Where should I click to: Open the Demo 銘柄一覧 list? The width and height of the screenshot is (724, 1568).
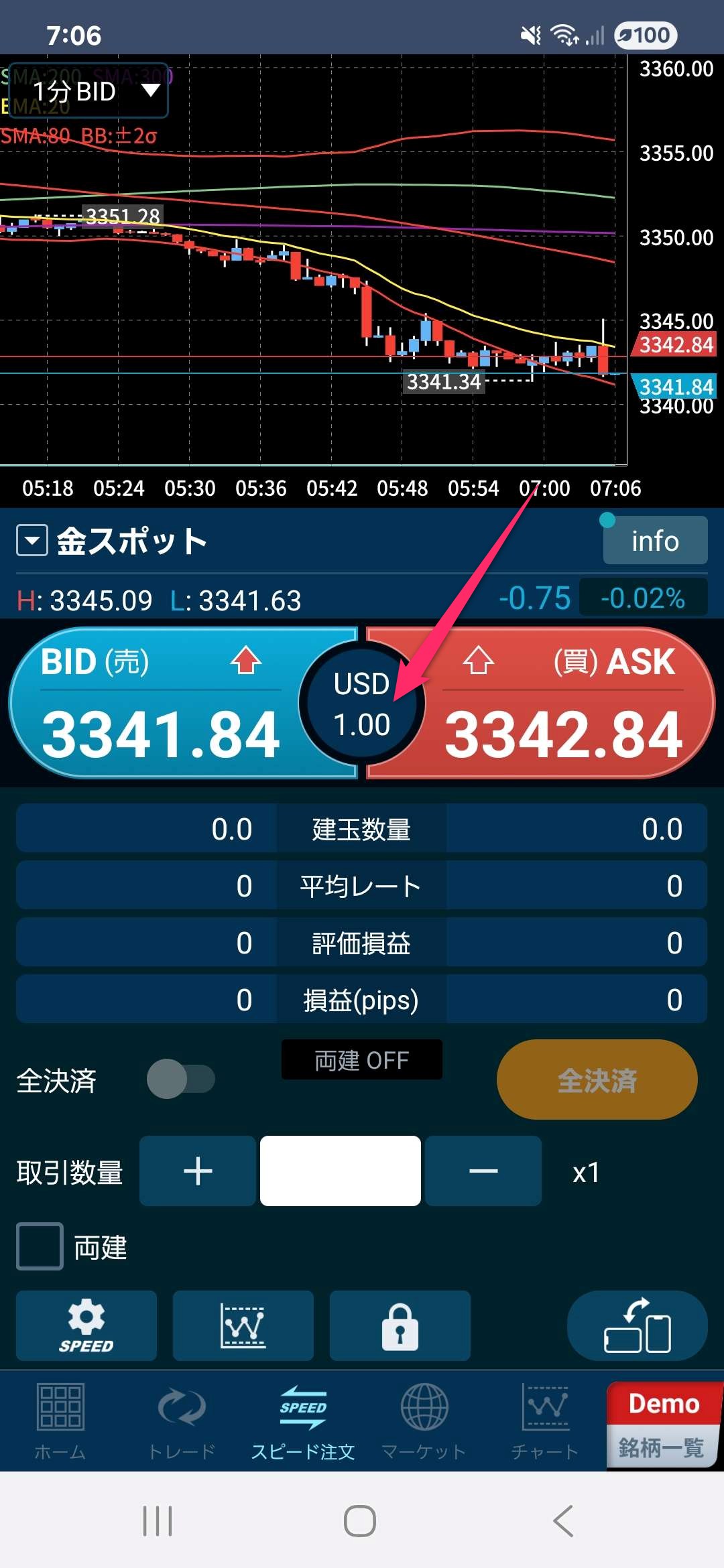click(x=662, y=1425)
